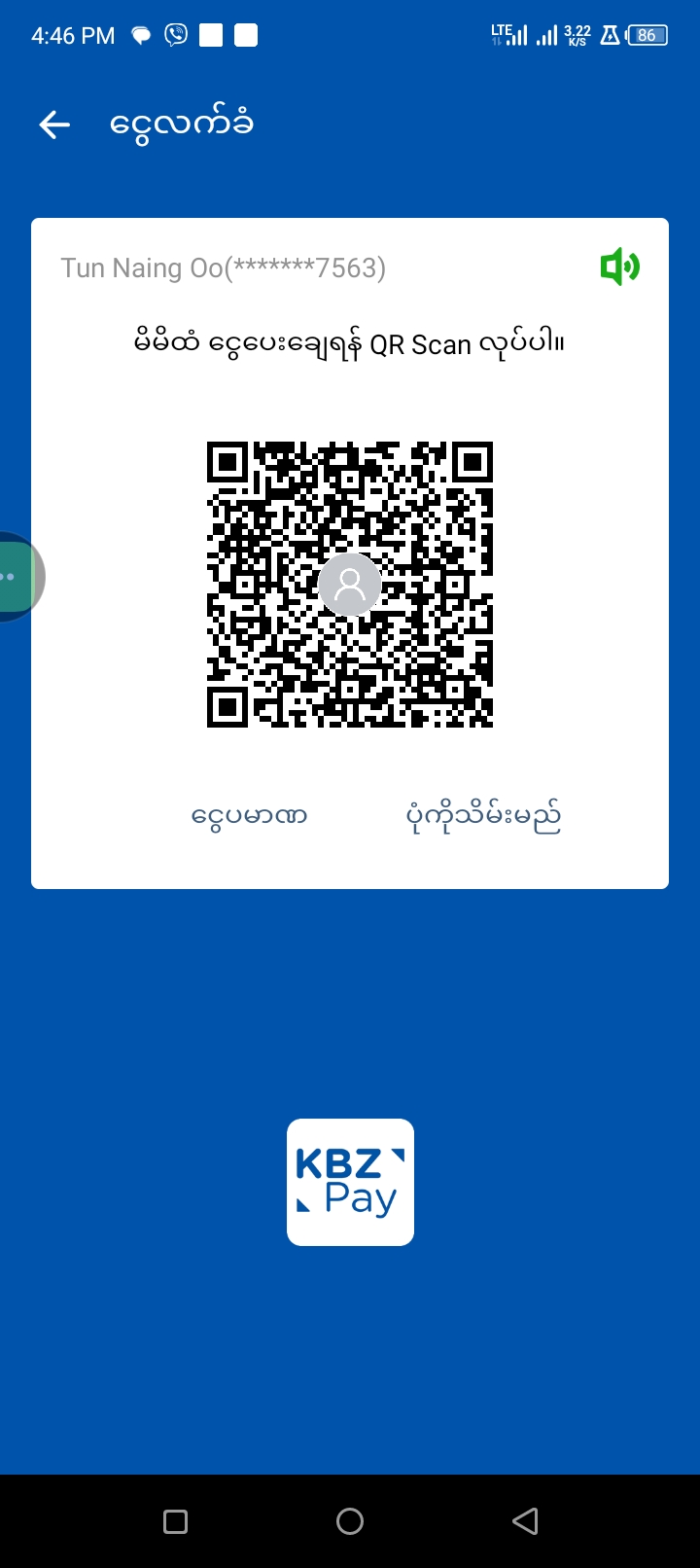Go to the system home screen
700x1568 pixels.
(350, 1521)
